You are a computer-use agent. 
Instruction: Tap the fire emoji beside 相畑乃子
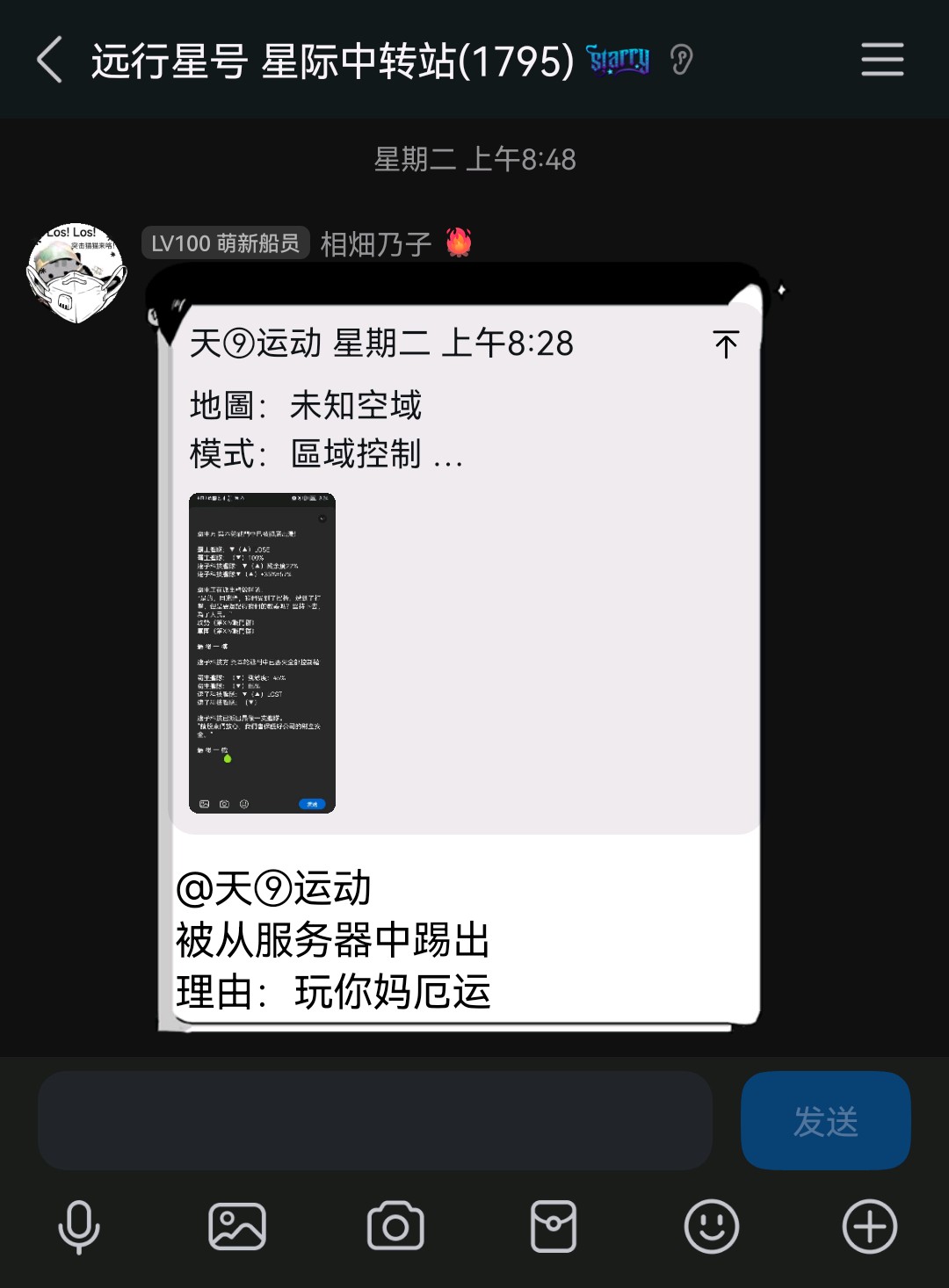tap(462, 243)
